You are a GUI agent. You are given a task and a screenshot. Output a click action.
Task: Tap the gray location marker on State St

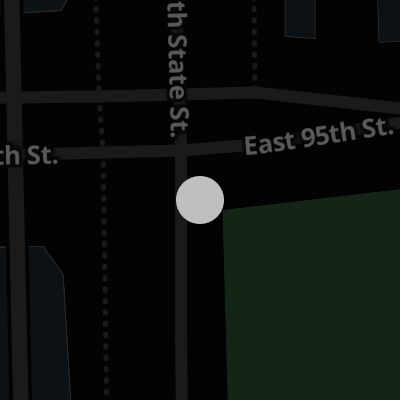point(200,200)
